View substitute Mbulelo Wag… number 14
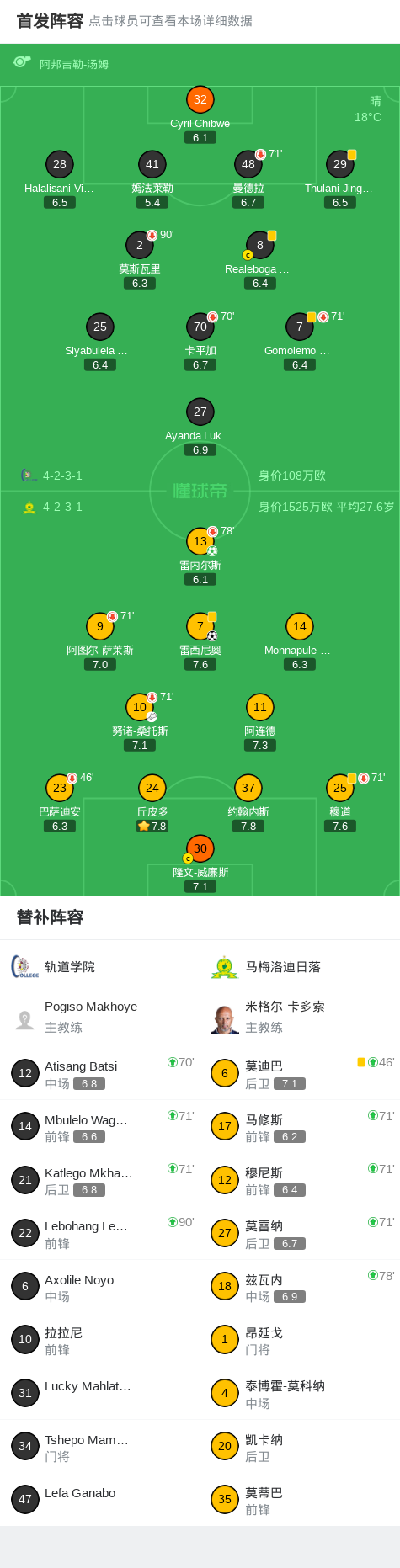Viewport: 400px width, 1568px height. 100,1126
